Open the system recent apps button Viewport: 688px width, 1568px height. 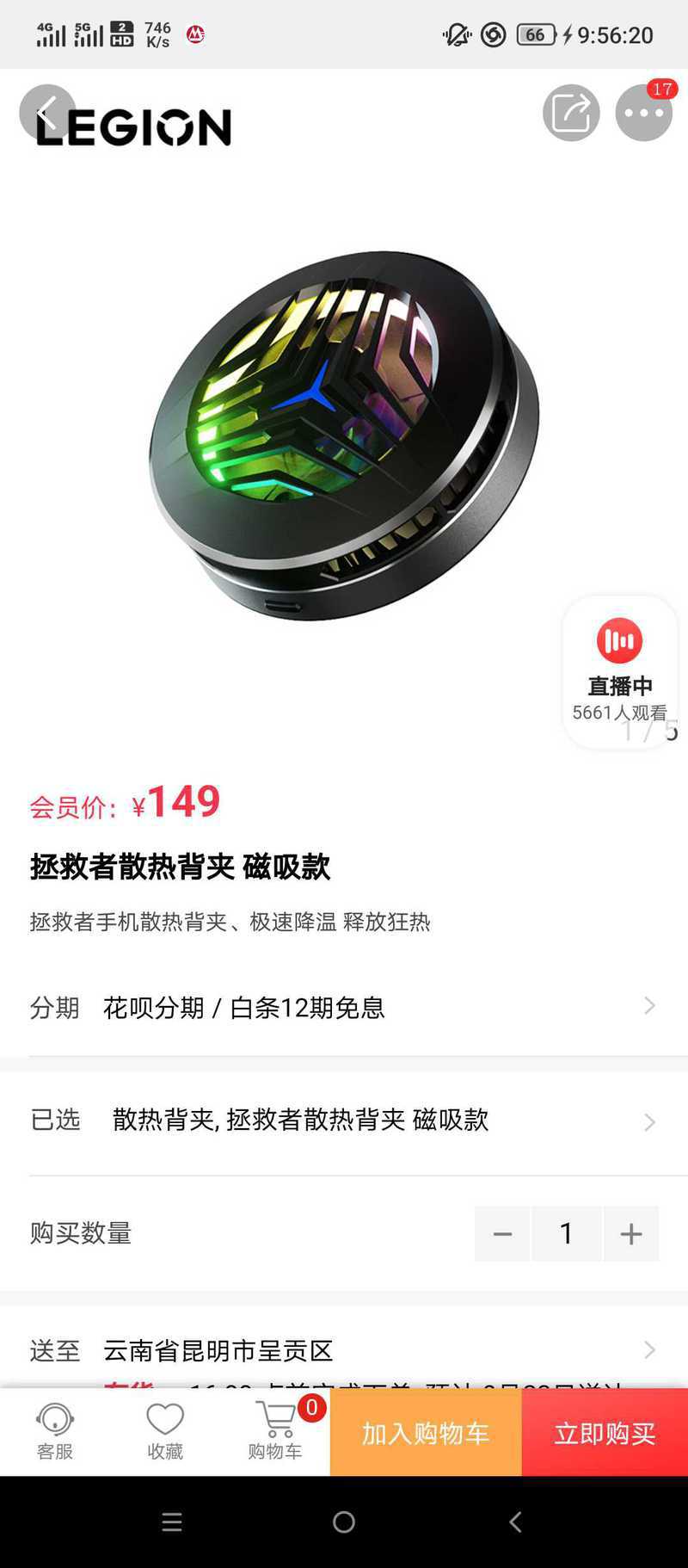pyautogui.click(x=172, y=1522)
